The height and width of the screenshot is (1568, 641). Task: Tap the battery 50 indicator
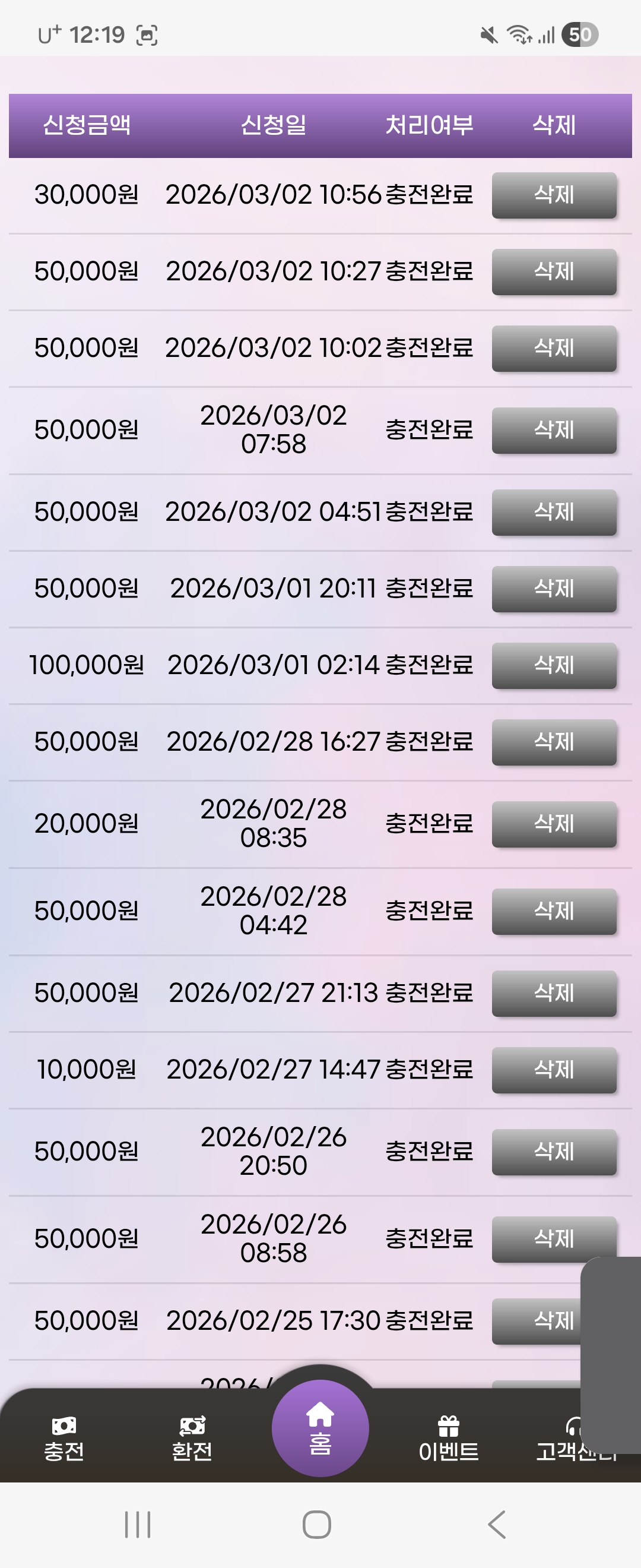(580, 35)
